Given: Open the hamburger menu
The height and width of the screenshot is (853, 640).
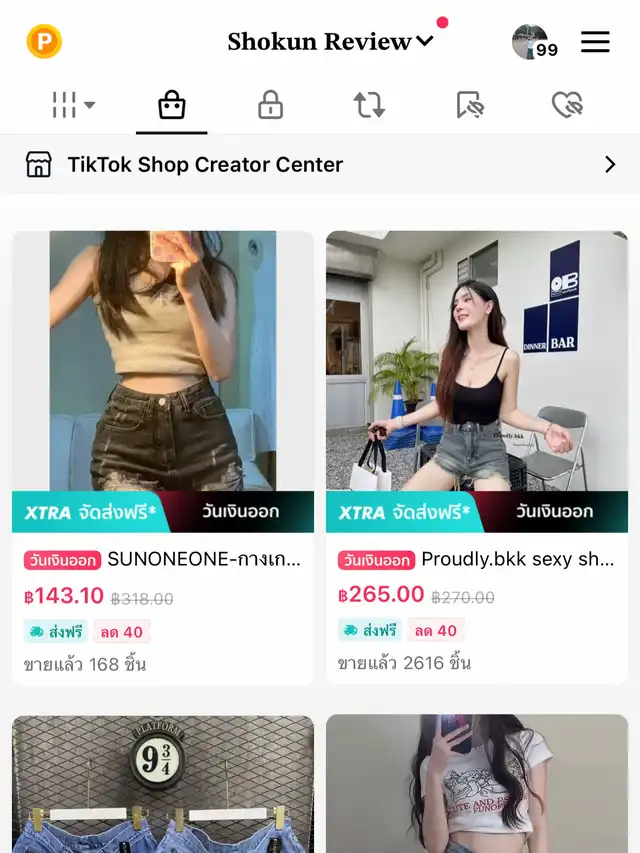Looking at the screenshot, I should pos(596,42).
